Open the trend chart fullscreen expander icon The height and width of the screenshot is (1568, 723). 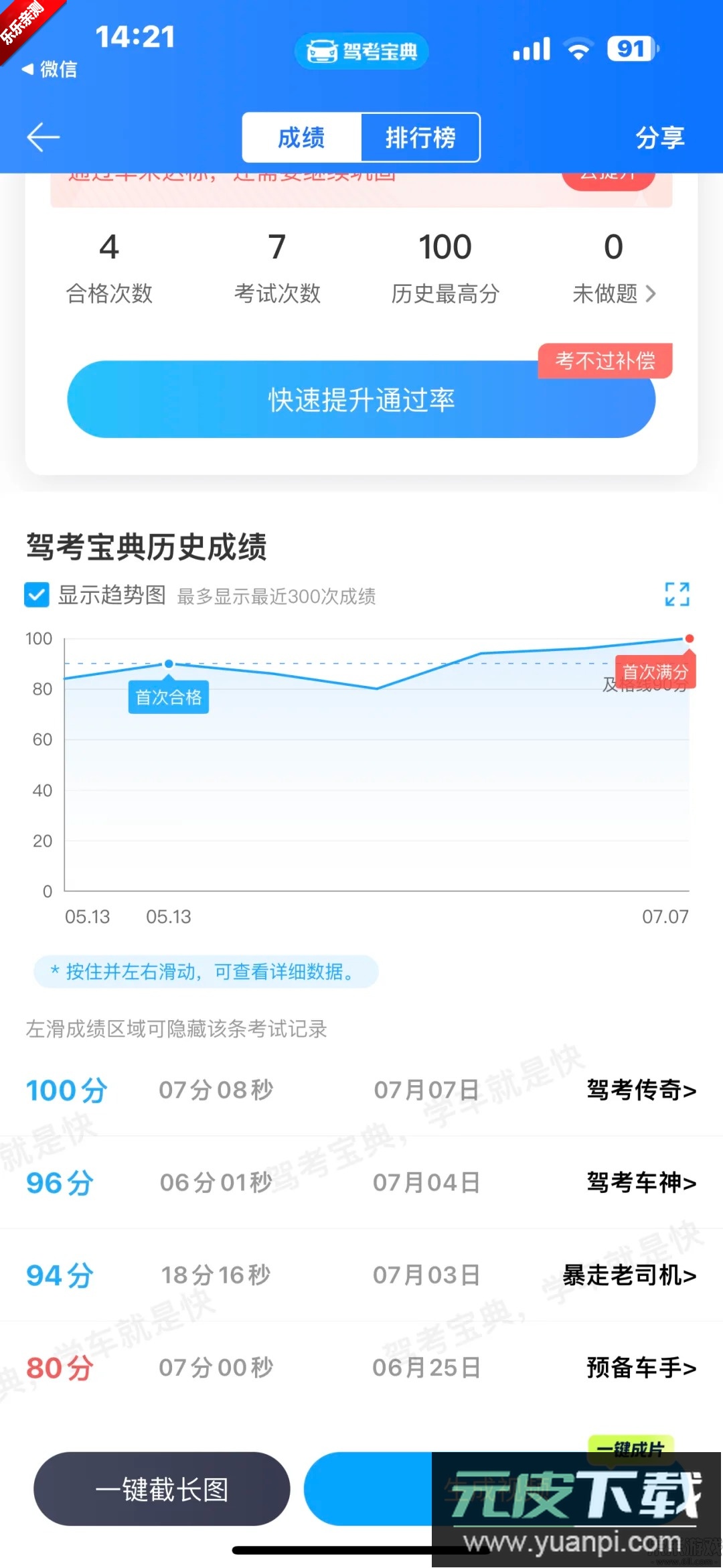678,593
